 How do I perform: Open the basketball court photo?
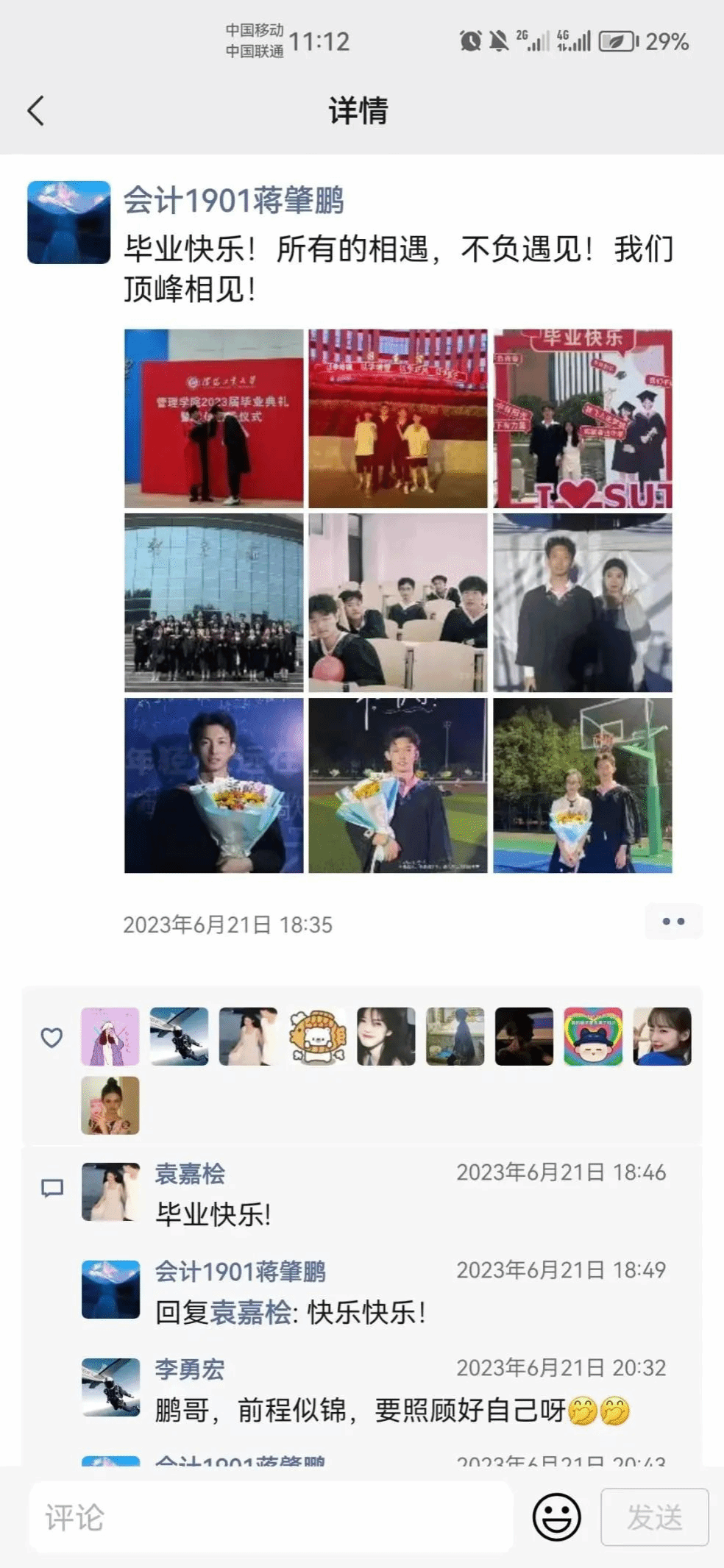pos(583,785)
